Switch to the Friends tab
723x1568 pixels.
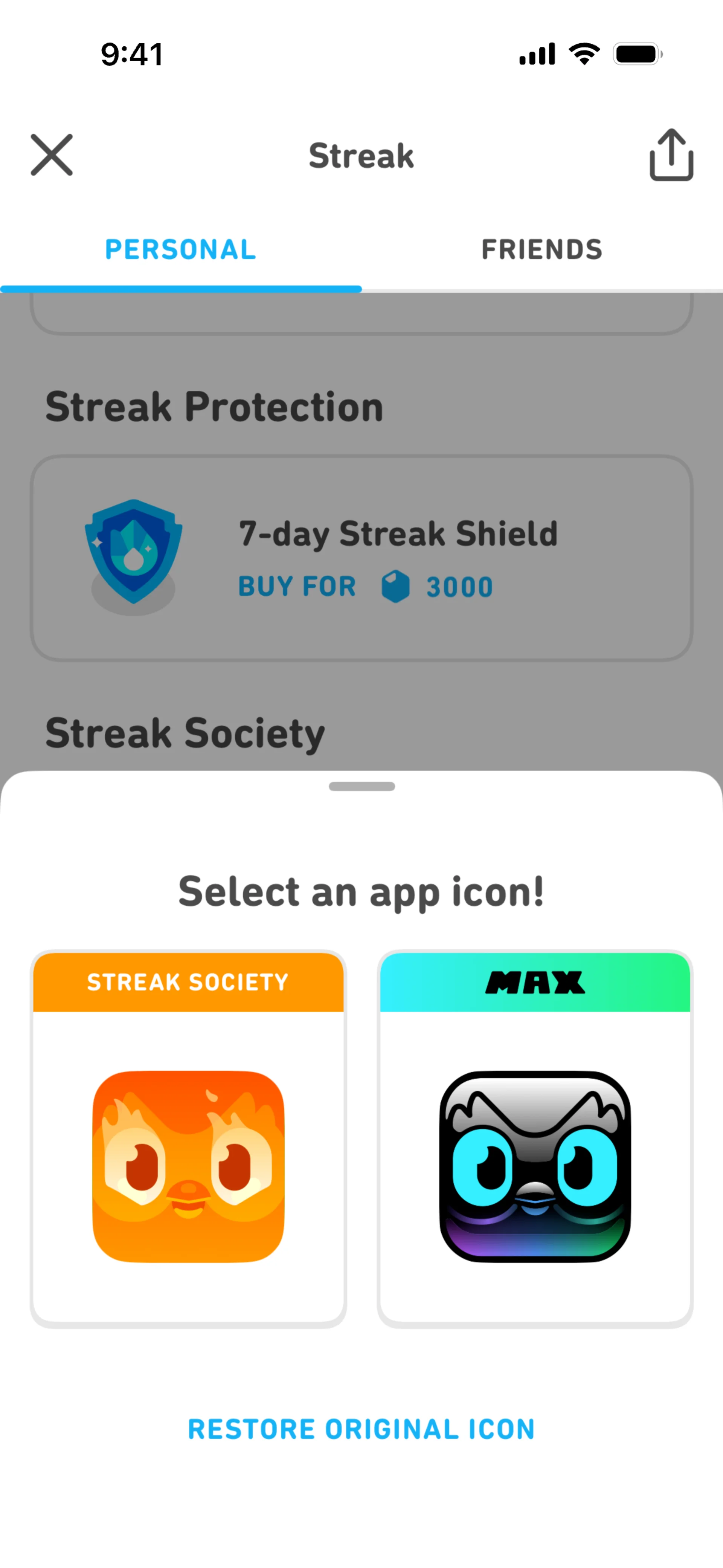[x=541, y=249]
